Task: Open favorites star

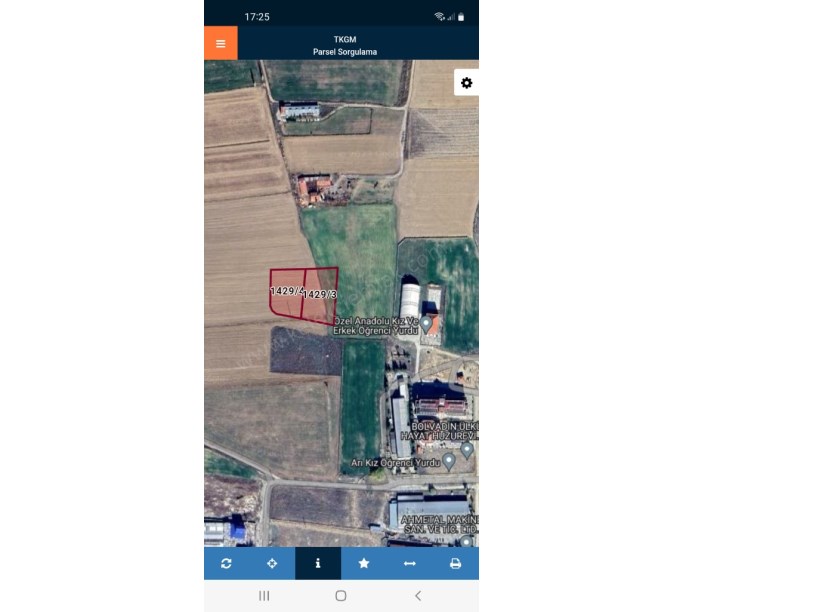Action: (364, 564)
